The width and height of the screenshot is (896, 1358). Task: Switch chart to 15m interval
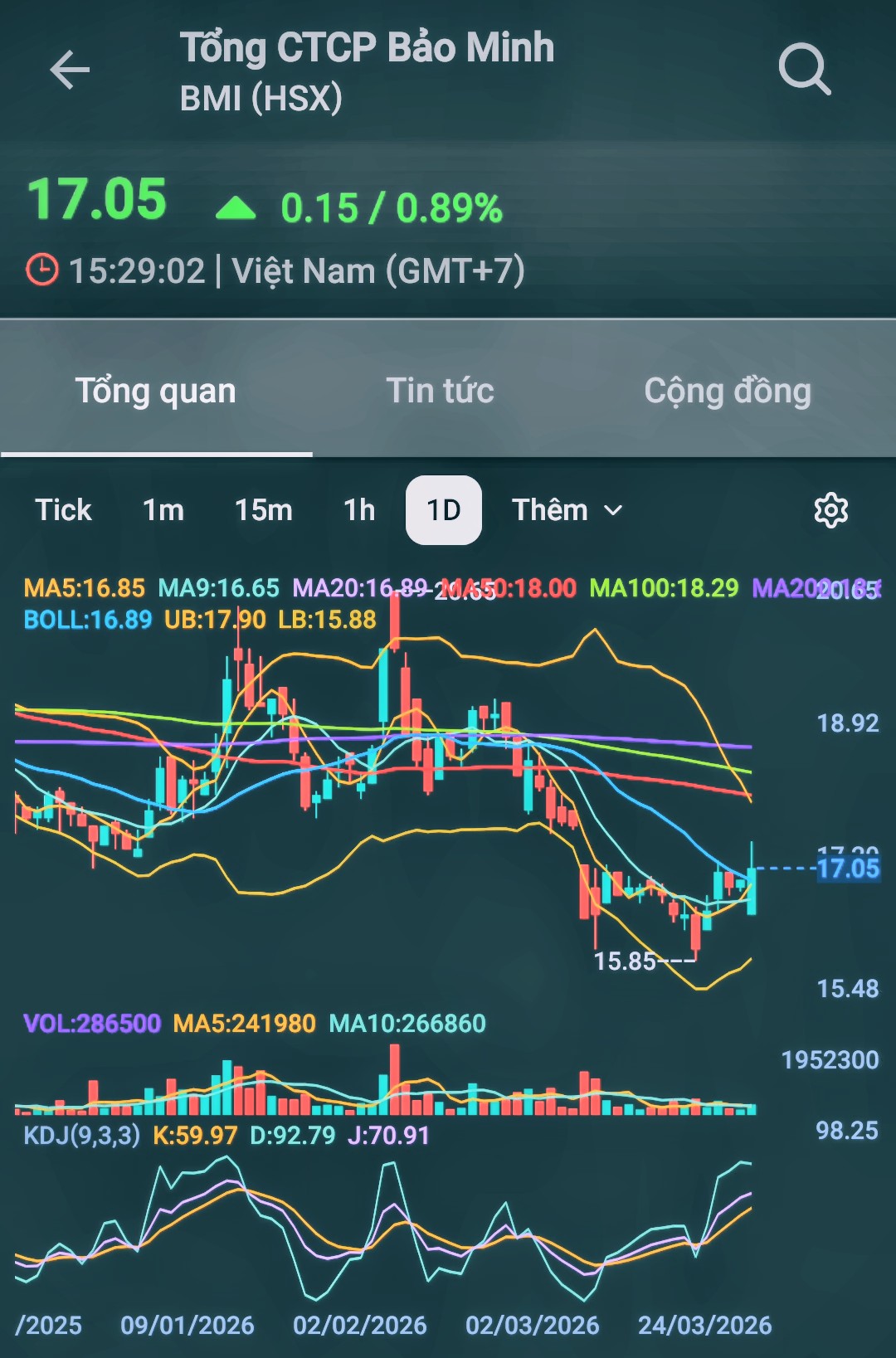point(263,510)
